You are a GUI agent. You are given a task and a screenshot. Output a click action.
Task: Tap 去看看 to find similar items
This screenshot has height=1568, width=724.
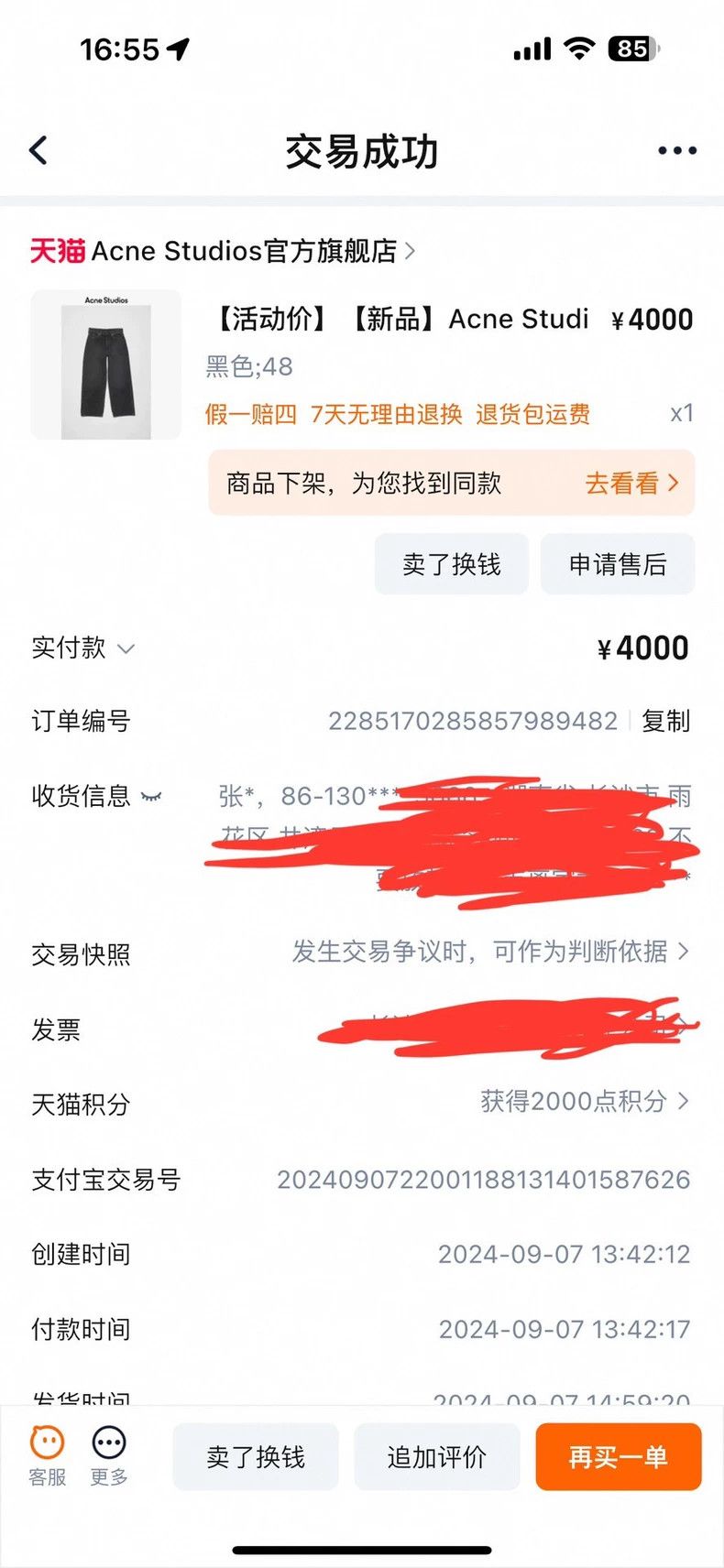632,483
